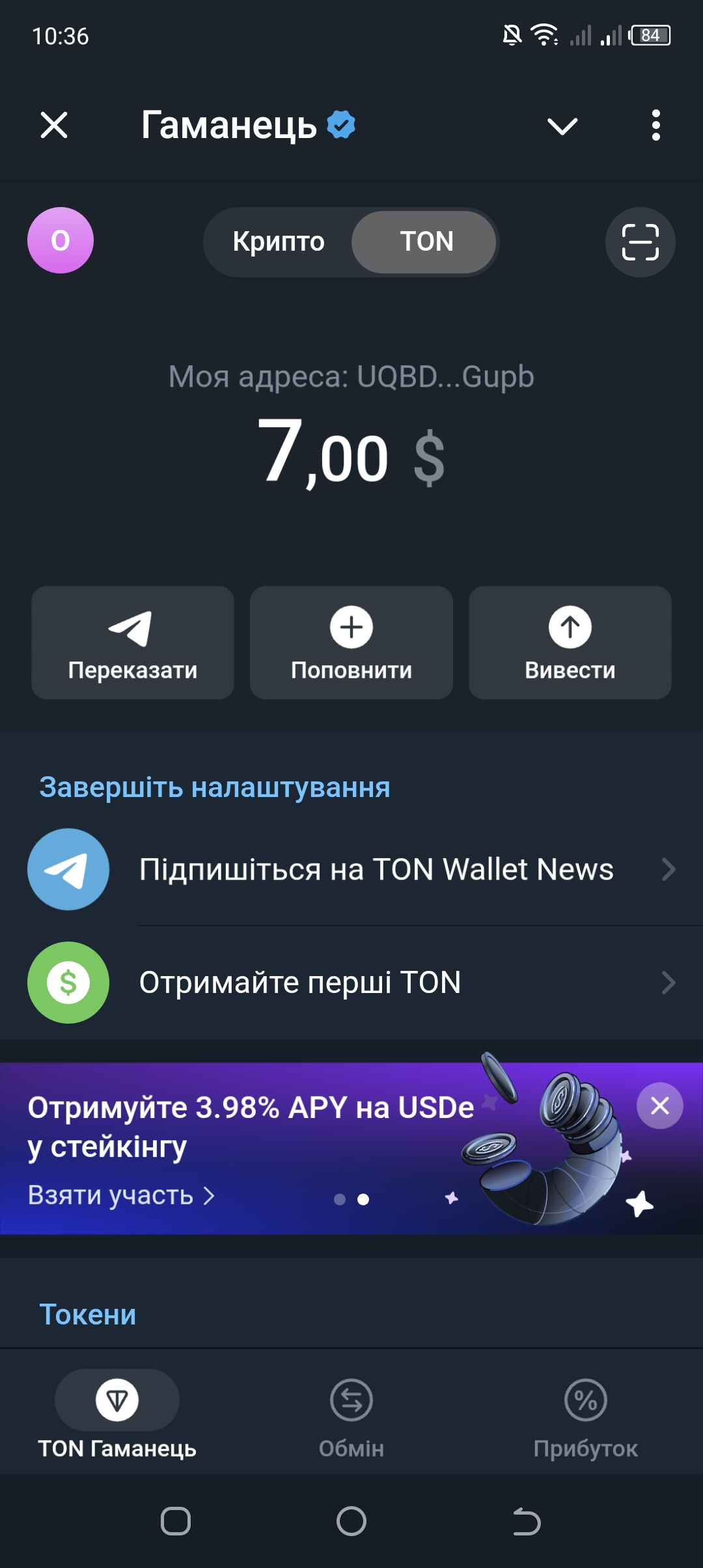Open the profile avatar with letter O
Image resolution: width=703 pixels, height=1568 pixels.
(61, 241)
